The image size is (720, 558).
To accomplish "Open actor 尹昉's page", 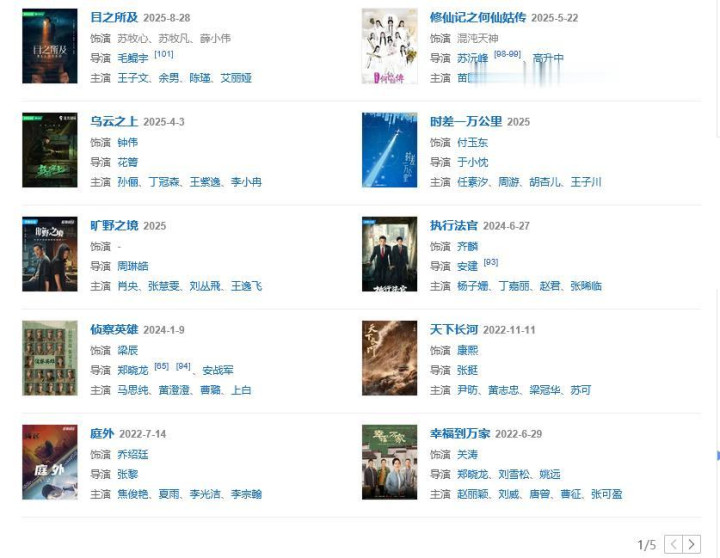I will [467, 390].
